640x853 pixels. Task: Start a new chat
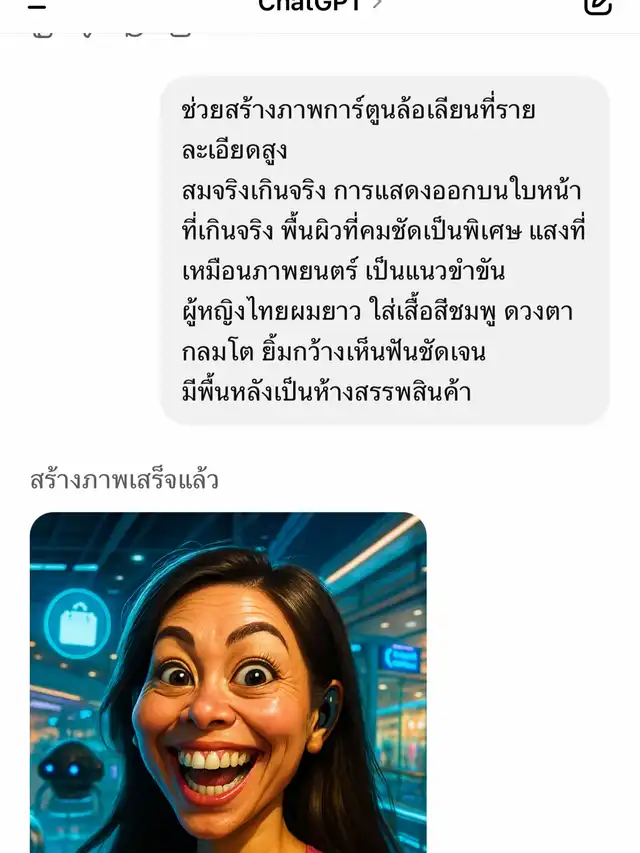597,6
